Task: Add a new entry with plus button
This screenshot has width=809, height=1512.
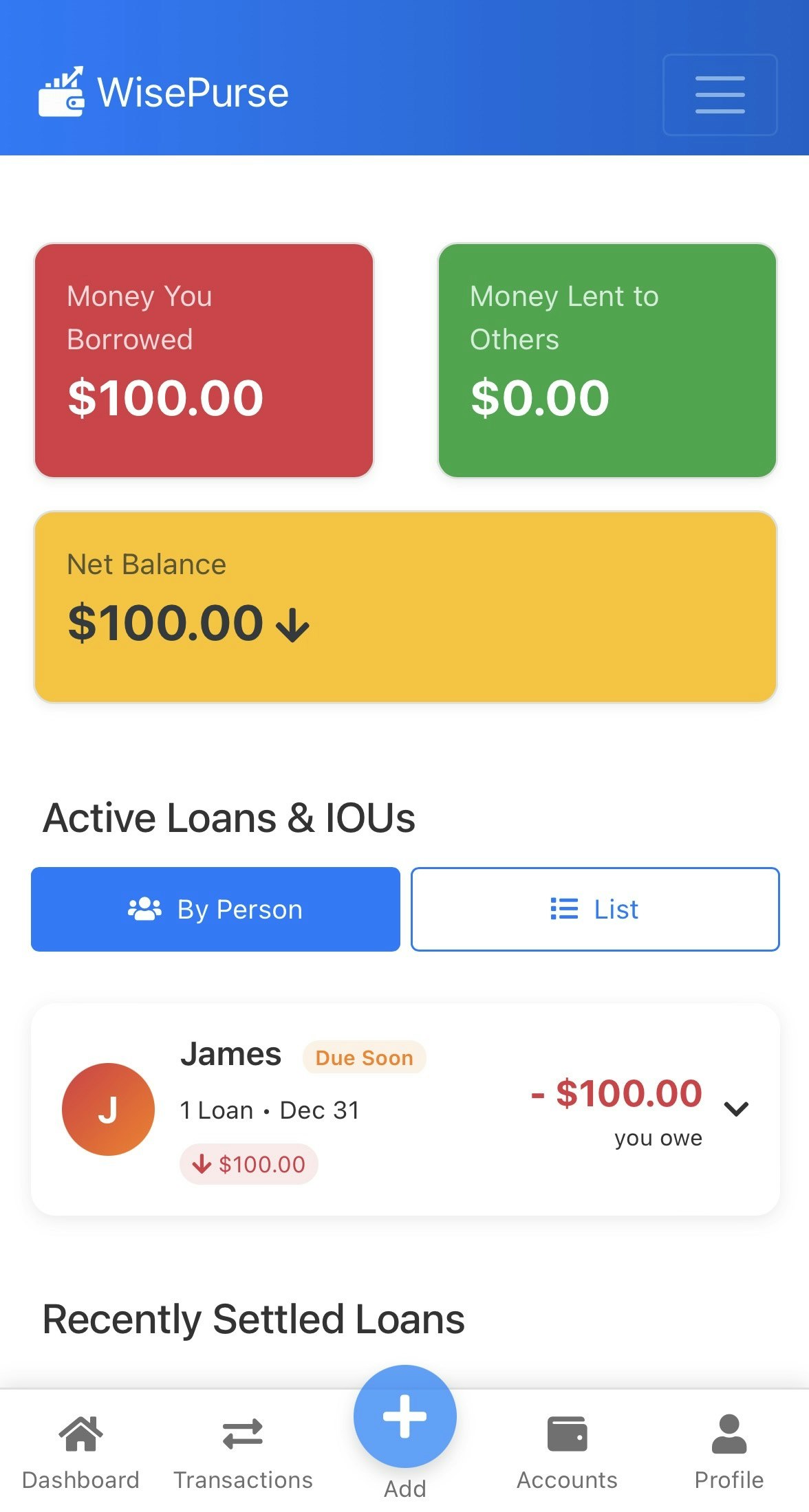Action: click(x=404, y=1416)
